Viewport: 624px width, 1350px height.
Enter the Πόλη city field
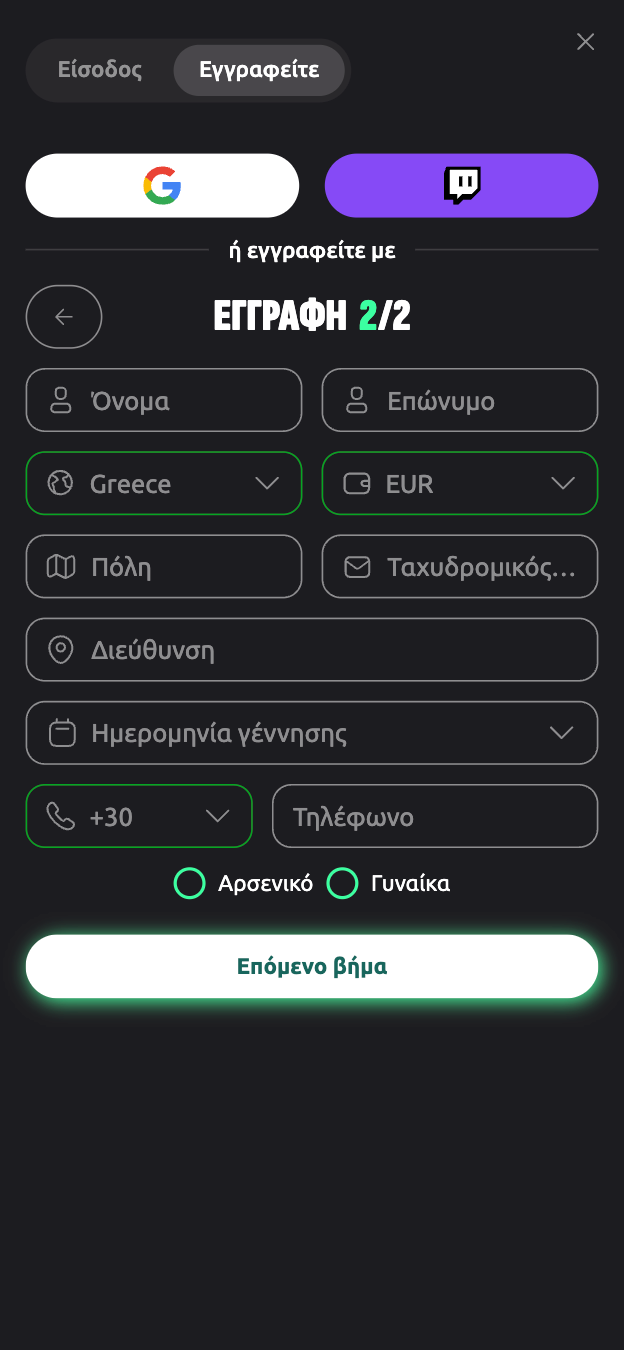(x=164, y=567)
